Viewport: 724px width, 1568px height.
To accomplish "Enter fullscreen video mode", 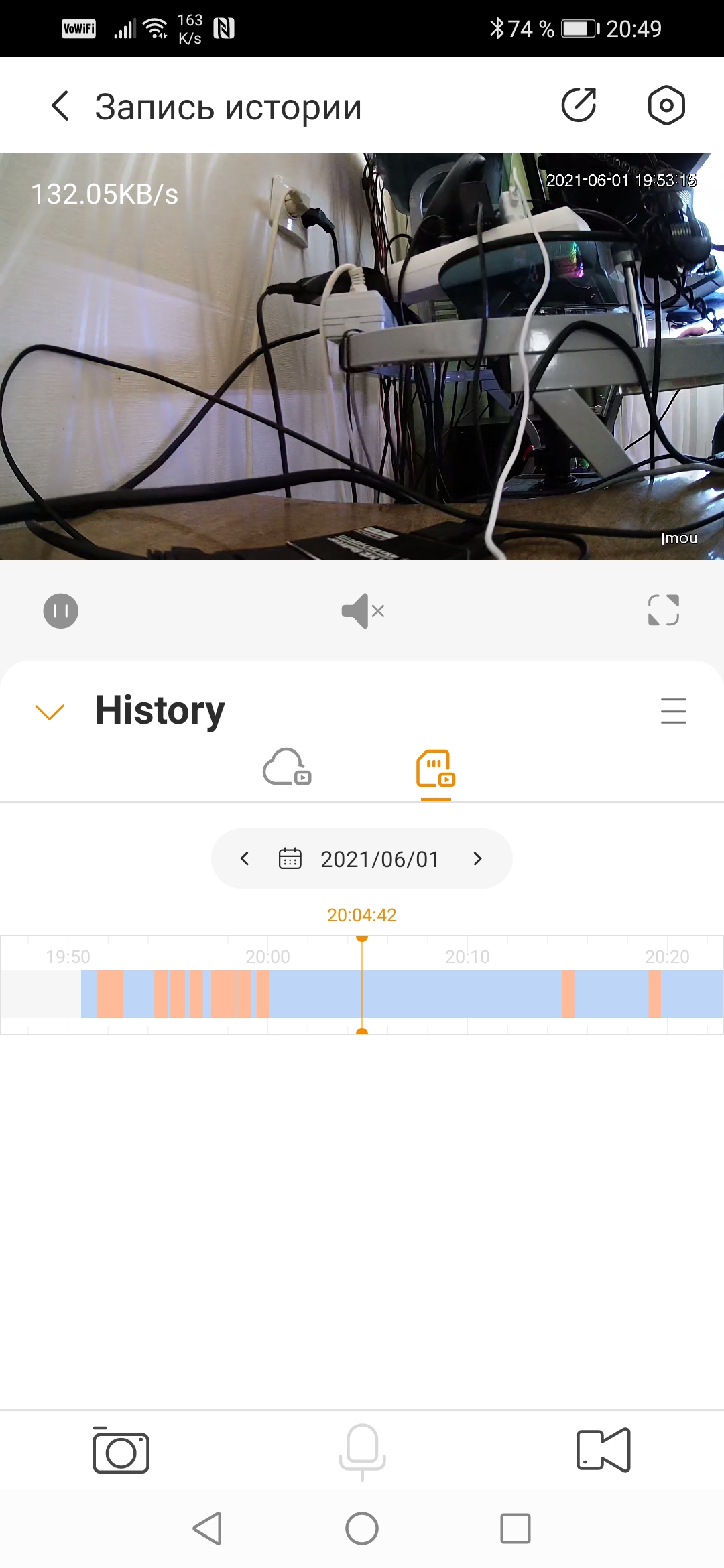I will pos(663,610).
